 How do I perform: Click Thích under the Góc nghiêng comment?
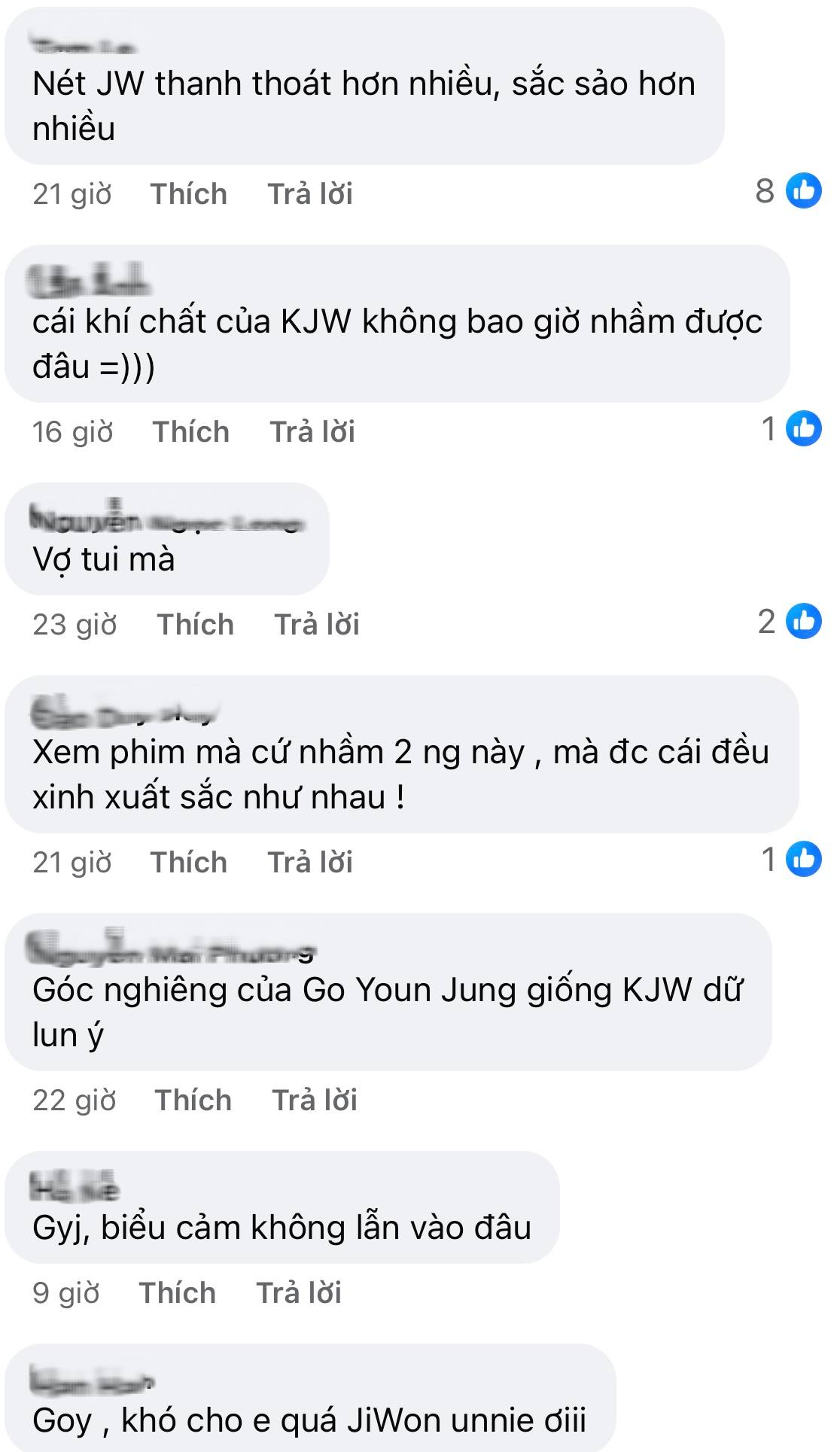point(193,1100)
